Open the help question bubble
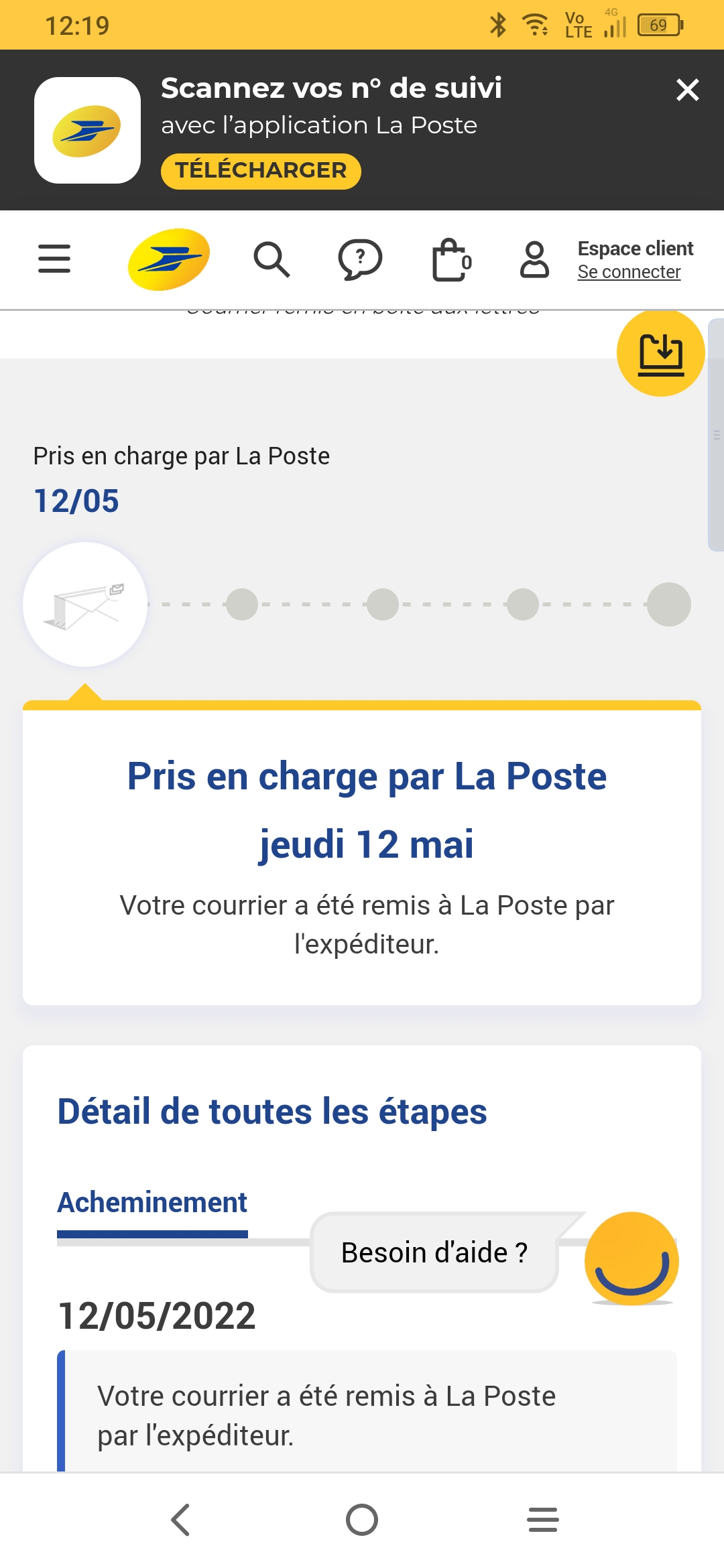 coord(360,259)
